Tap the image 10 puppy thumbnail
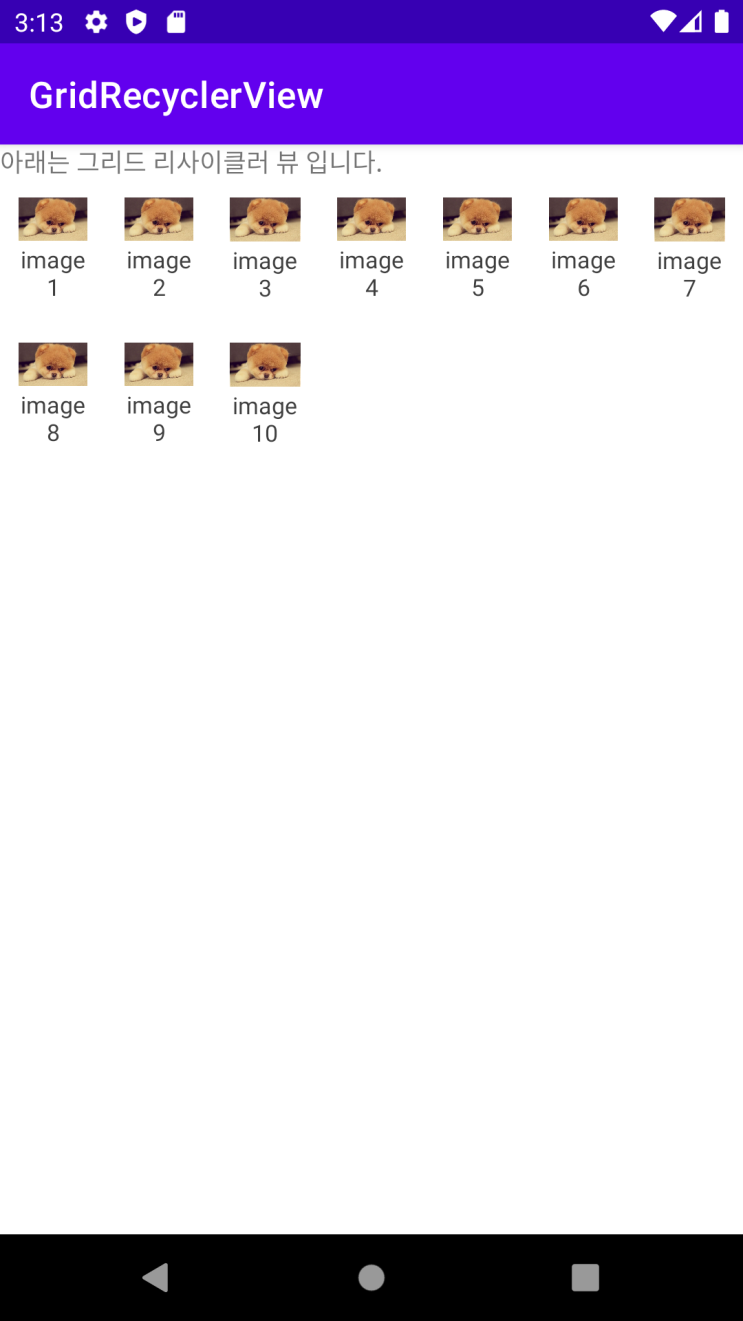The image size is (743, 1321). 264,363
